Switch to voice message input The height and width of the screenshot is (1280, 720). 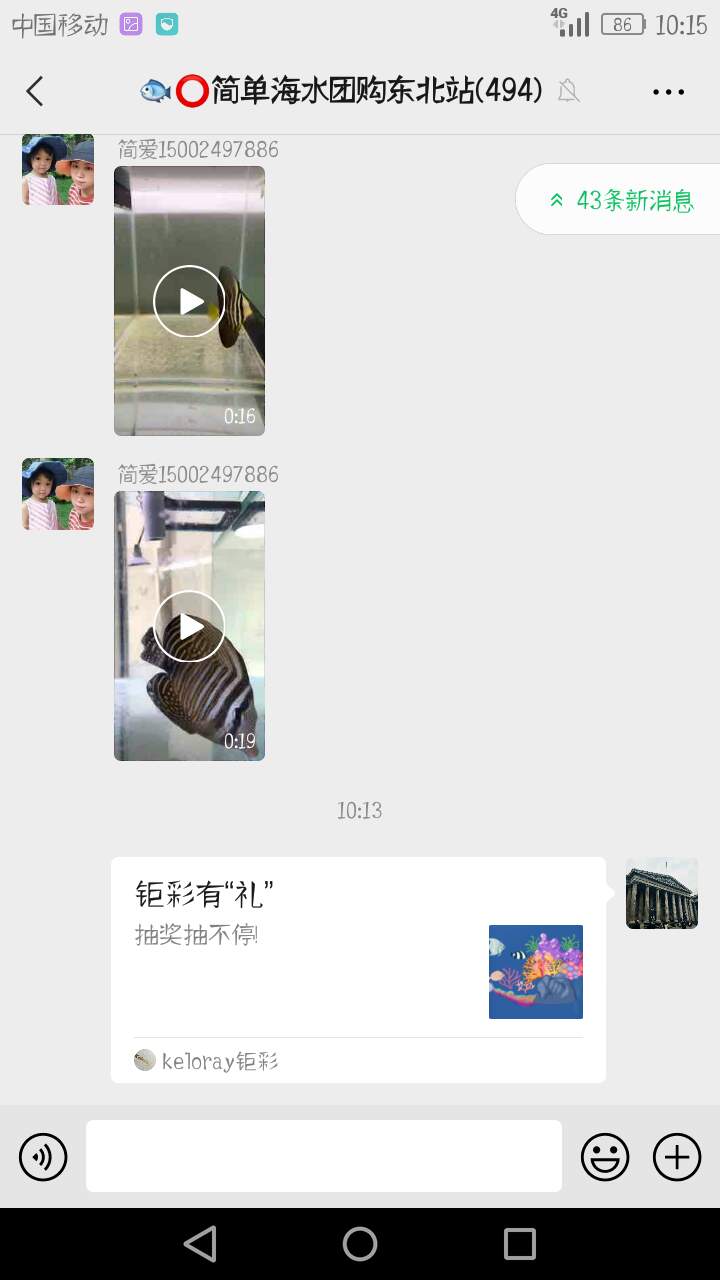tap(43, 1157)
